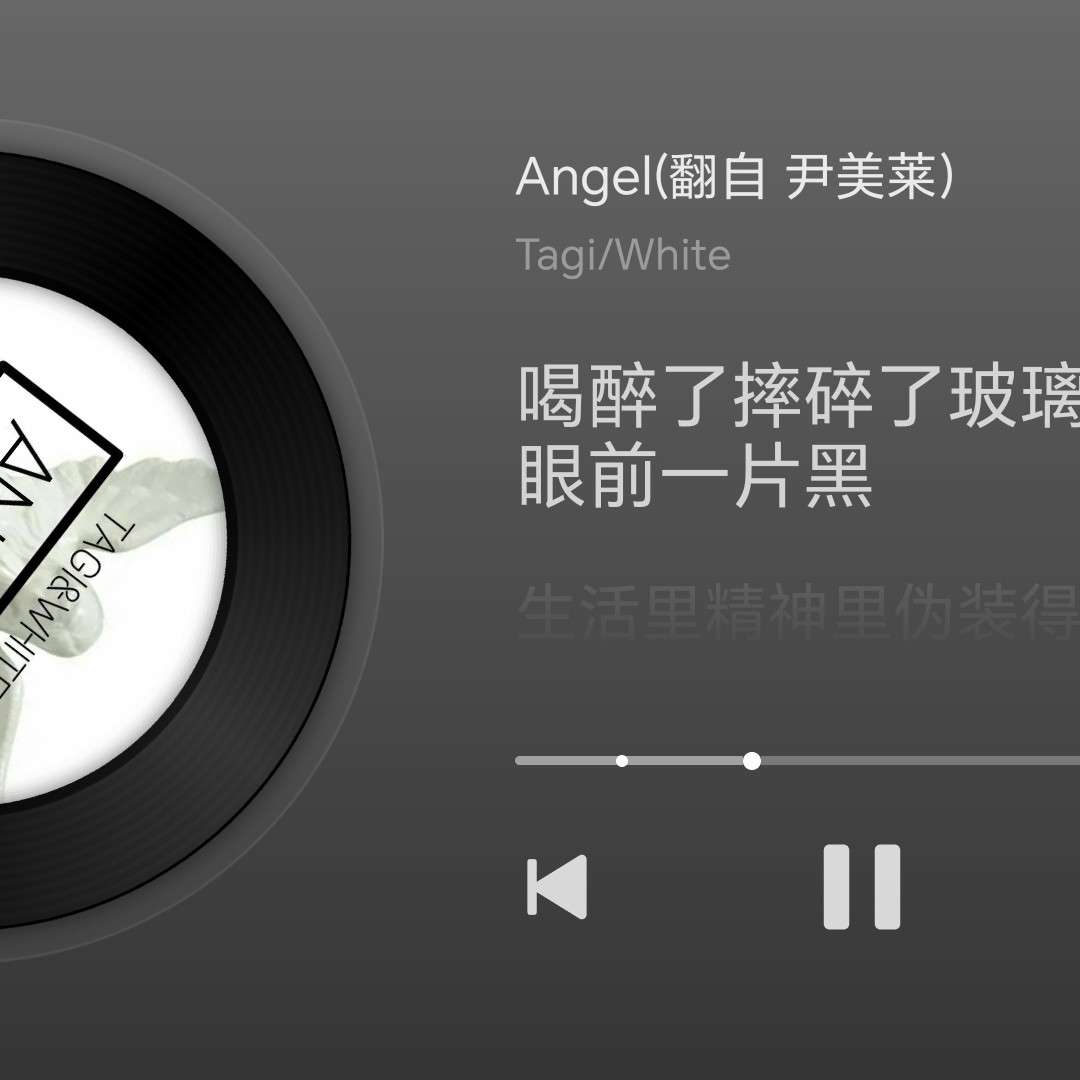Screen dimensions: 1080x1080
Task: Pause the current song
Action: pos(861,886)
